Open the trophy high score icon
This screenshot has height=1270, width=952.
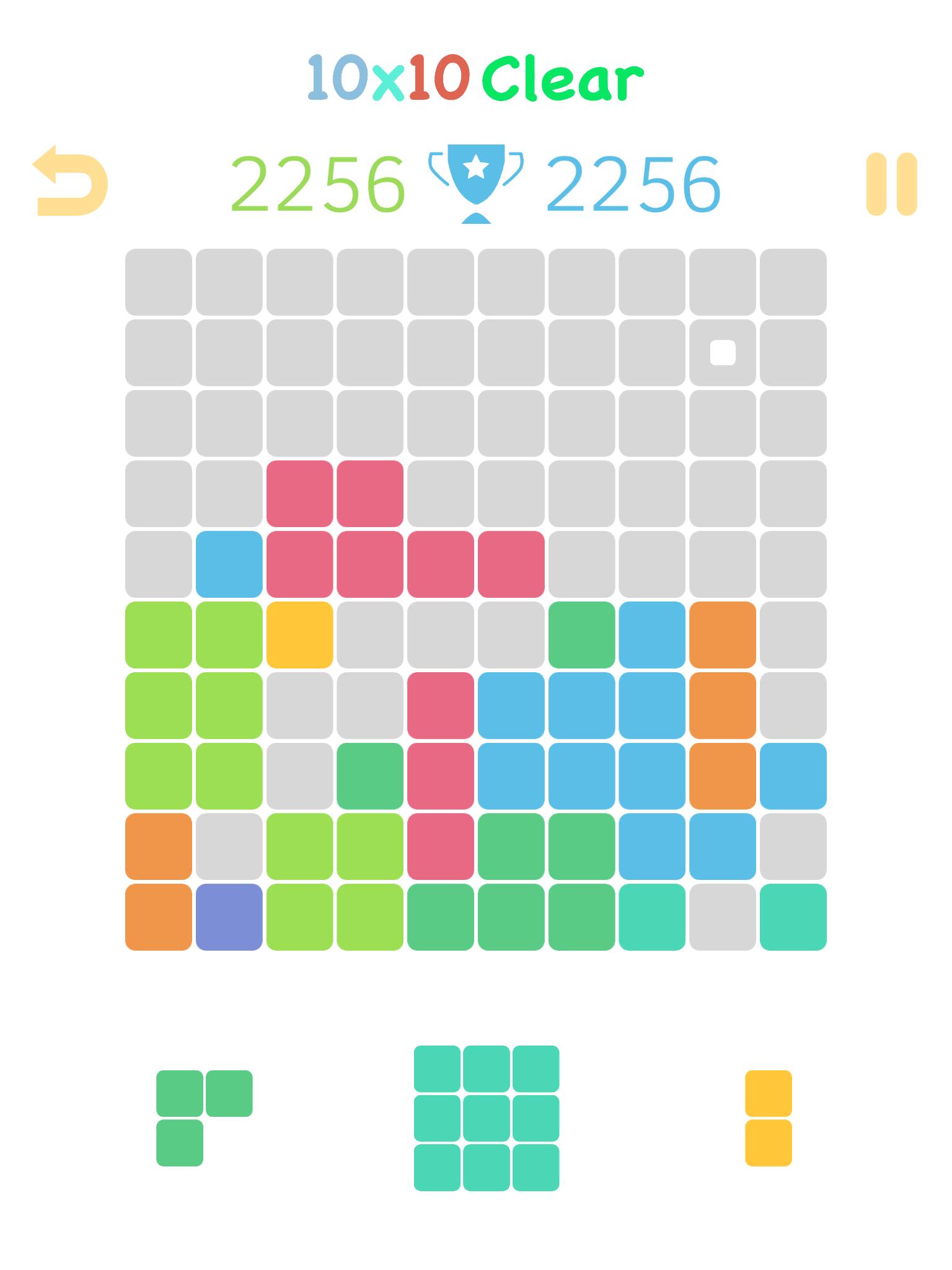[x=476, y=183]
